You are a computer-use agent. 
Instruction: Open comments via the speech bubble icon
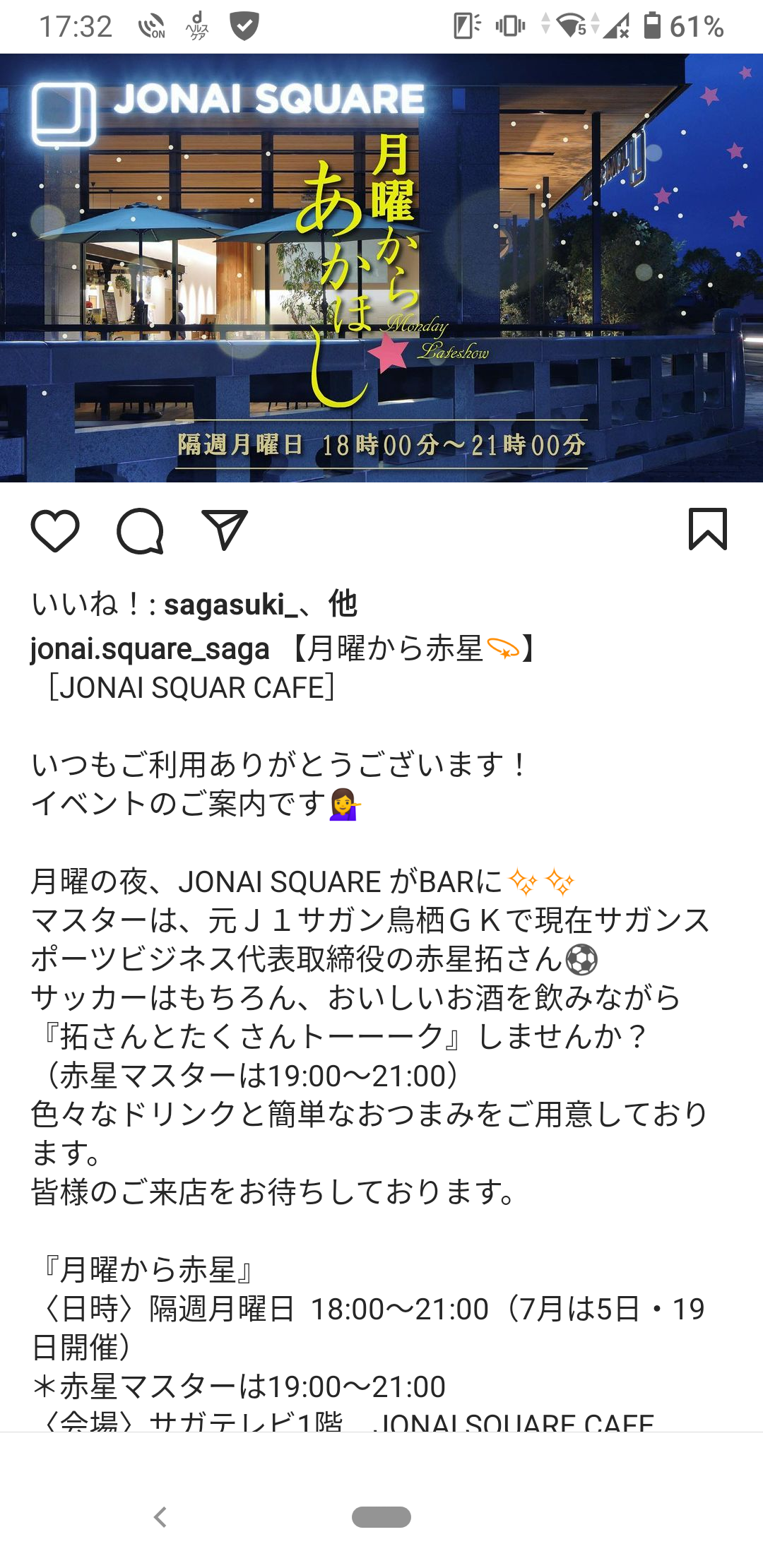point(140,530)
